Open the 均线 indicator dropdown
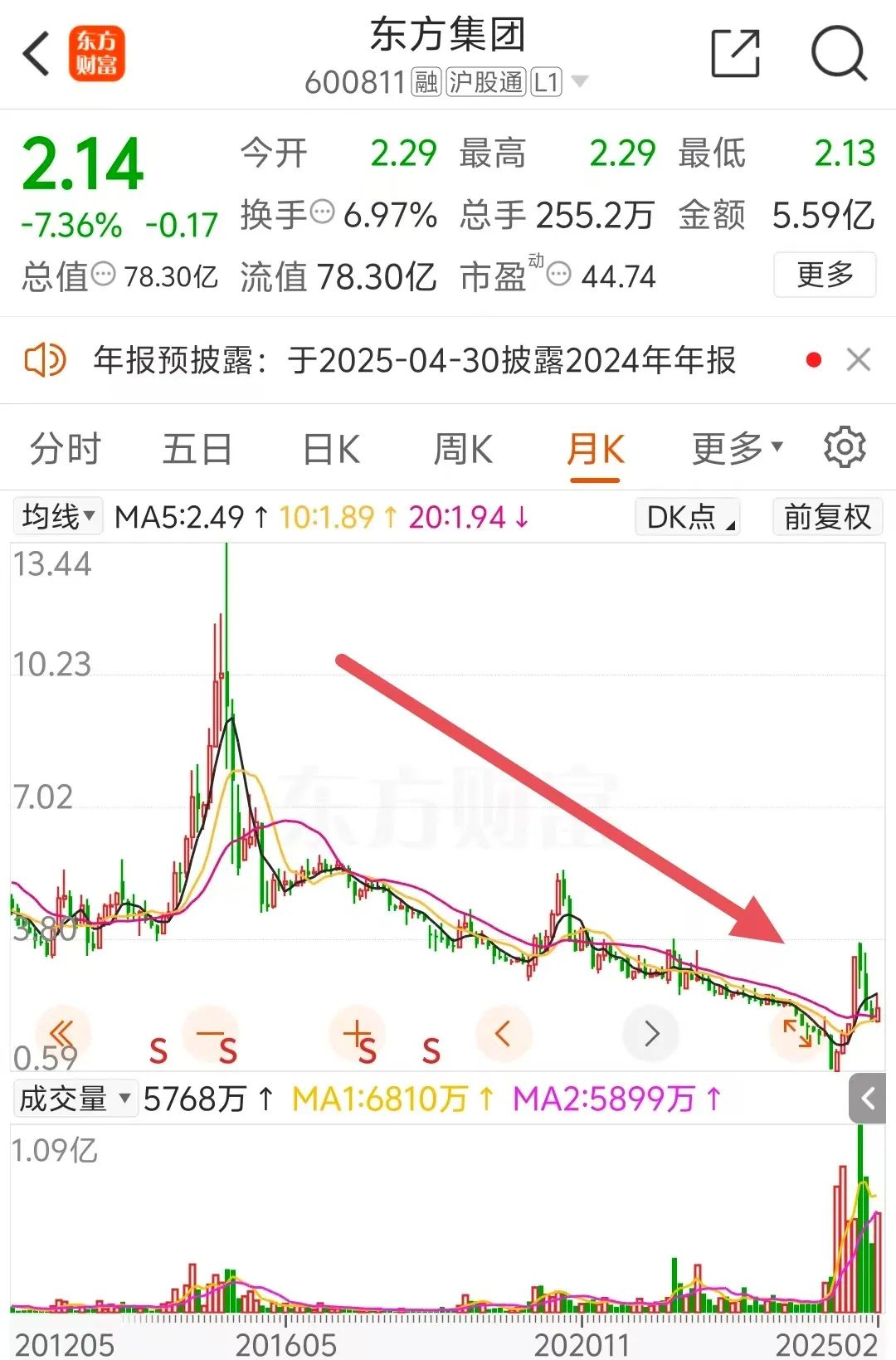The width and height of the screenshot is (896, 1360). [x=58, y=517]
